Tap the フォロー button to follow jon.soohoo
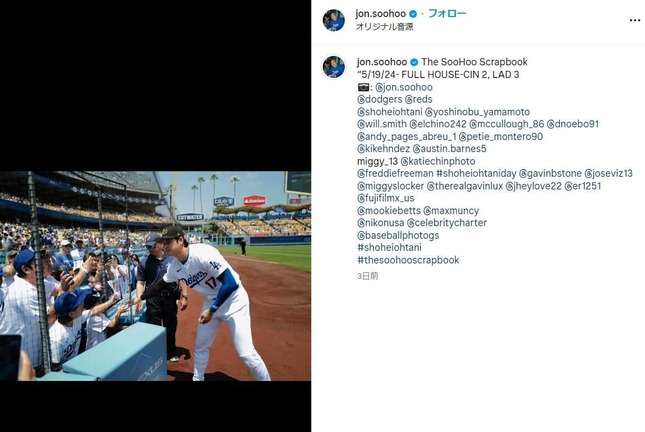This screenshot has height=432, width=645. (x=446, y=13)
